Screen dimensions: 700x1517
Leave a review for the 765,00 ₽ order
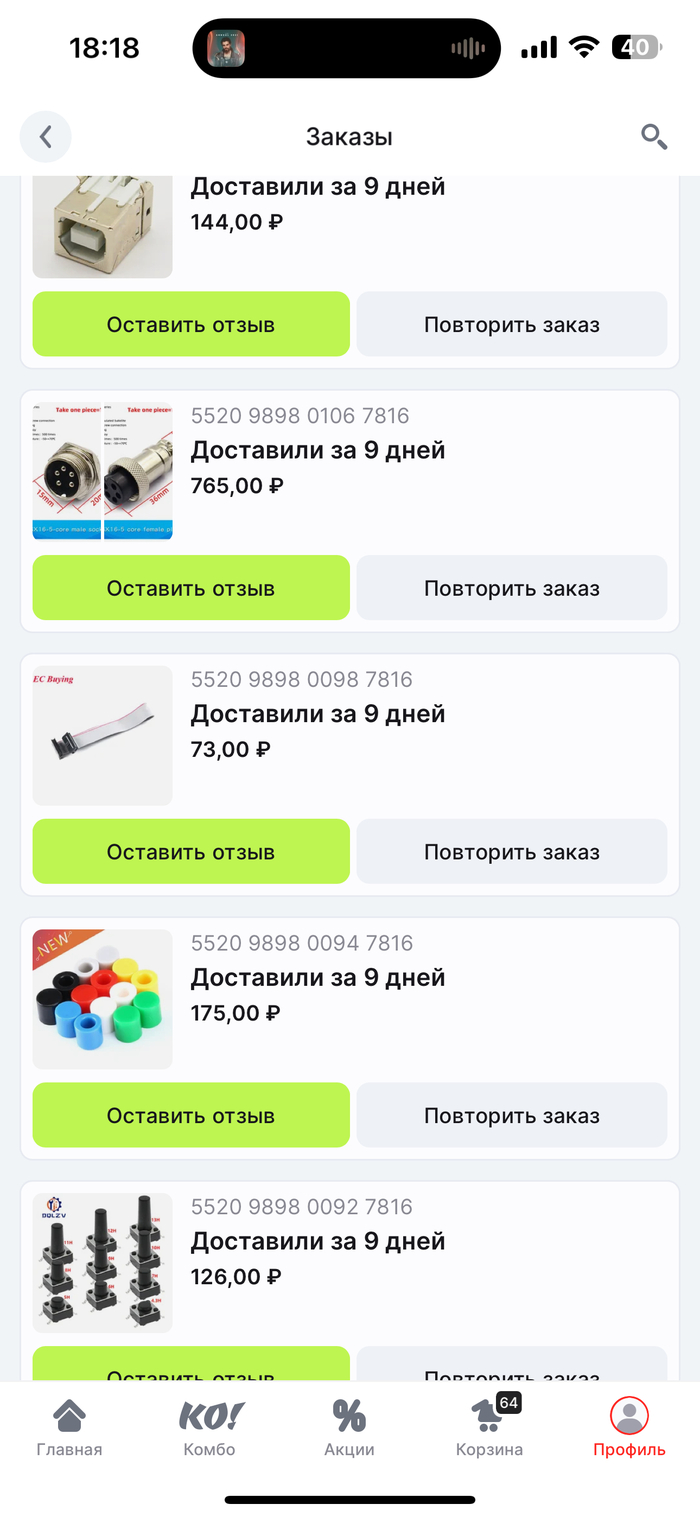(191, 588)
